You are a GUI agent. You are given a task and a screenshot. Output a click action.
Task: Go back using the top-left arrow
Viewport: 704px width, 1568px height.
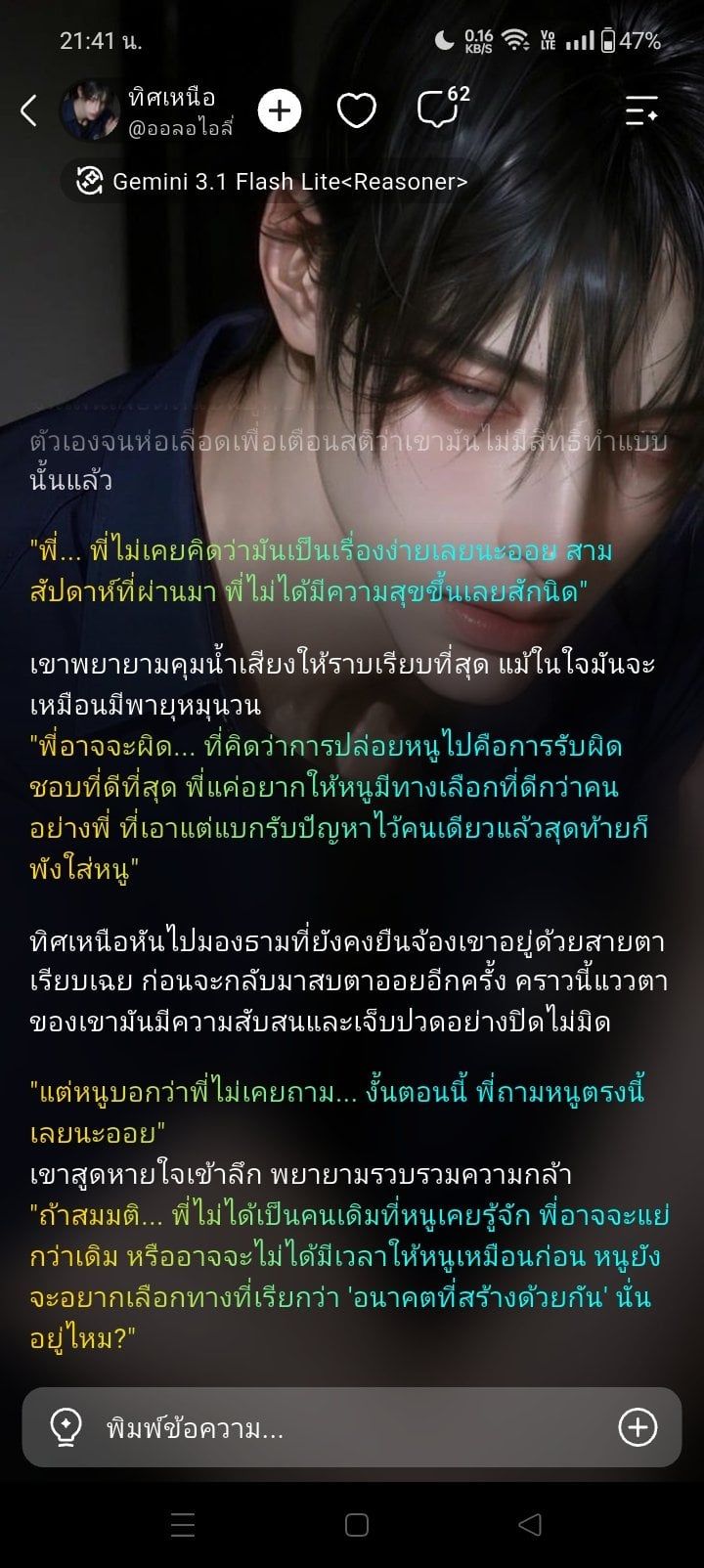[29, 110]
